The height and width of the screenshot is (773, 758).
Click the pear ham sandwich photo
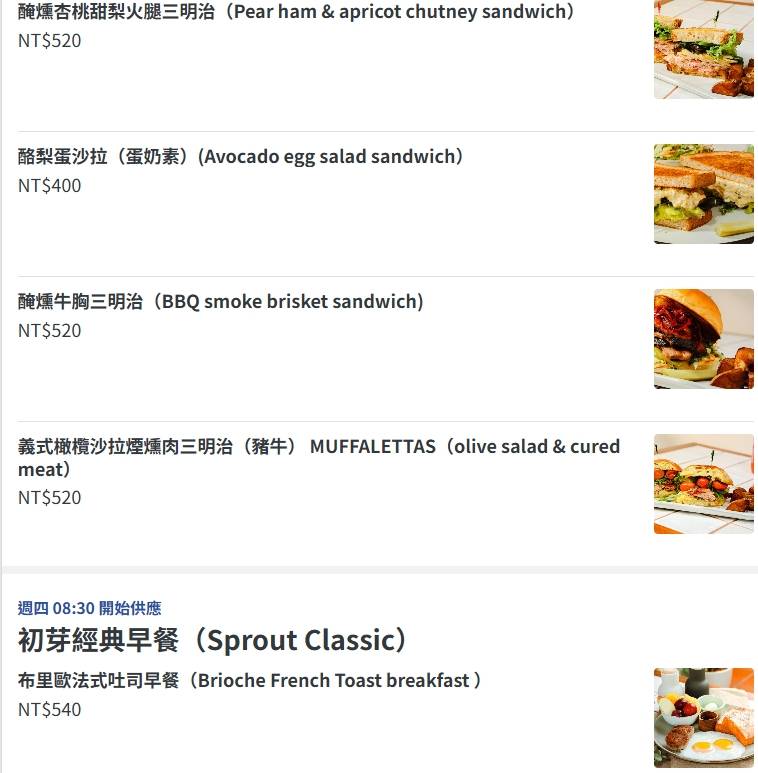(704, 49)
